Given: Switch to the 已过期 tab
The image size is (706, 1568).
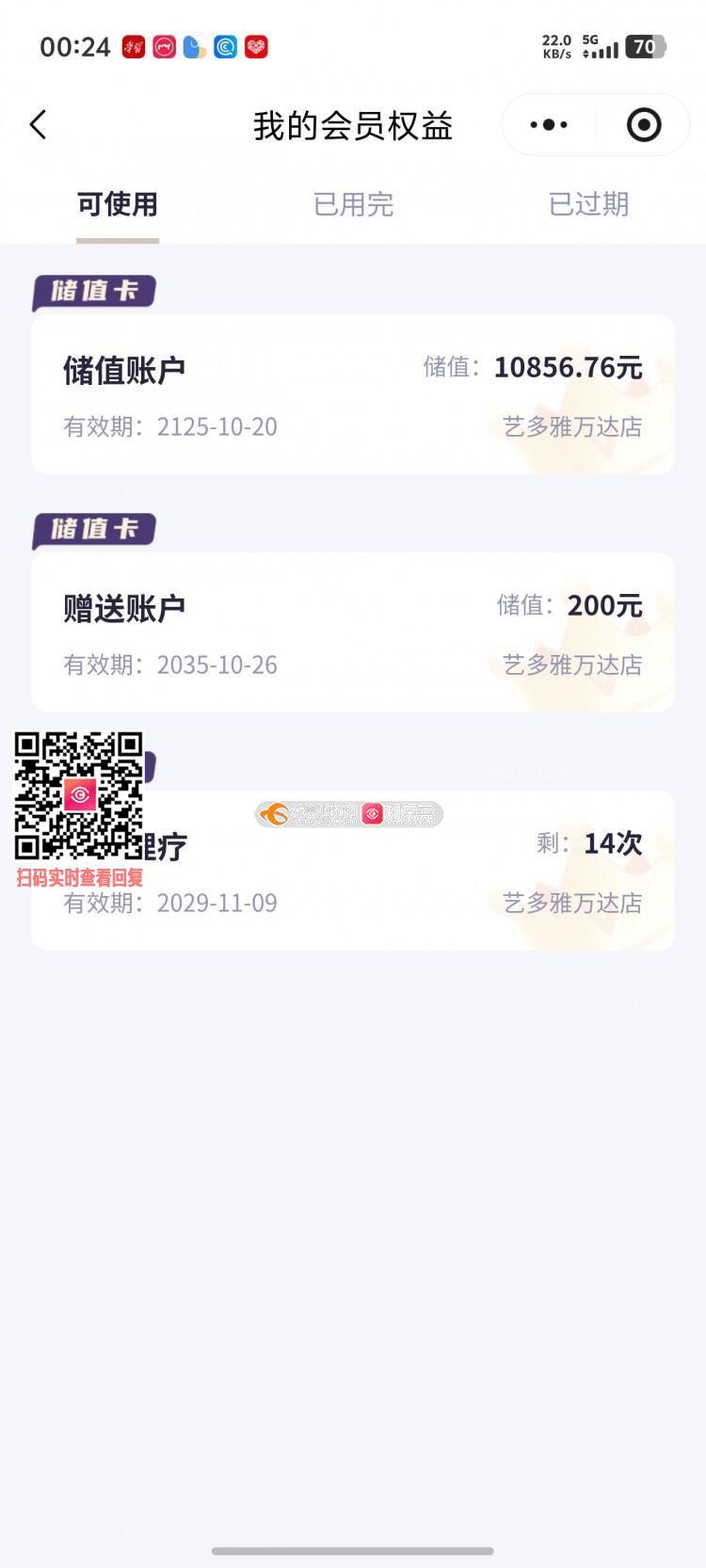Looking at the screenshot, I should click(x=588, y=204).
